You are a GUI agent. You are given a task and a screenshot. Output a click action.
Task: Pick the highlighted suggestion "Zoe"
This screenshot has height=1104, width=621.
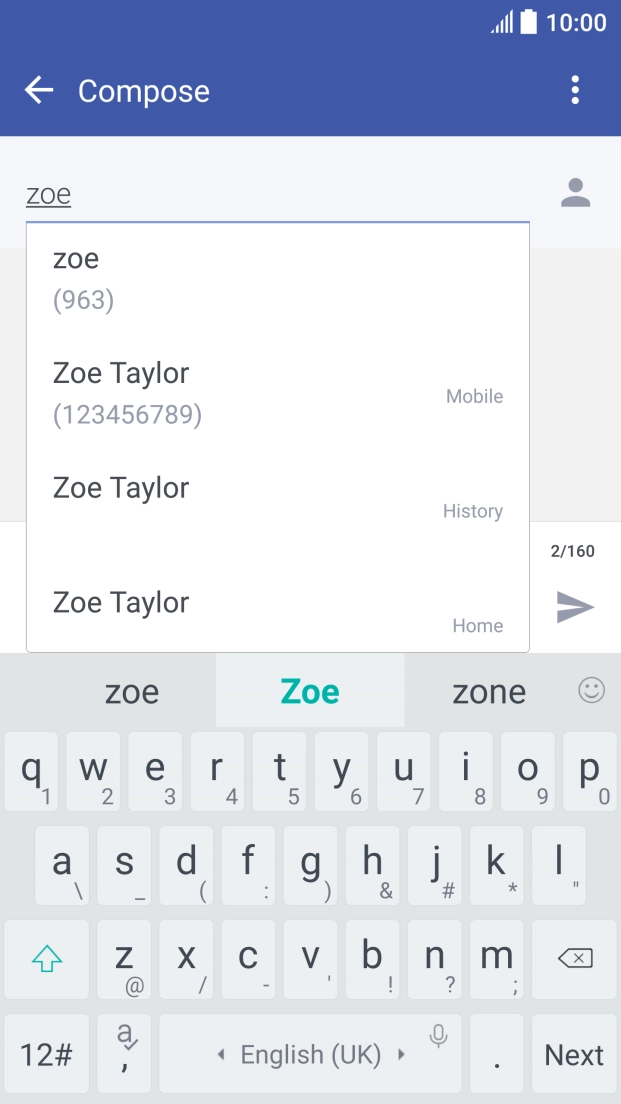[x=310, y=692]
